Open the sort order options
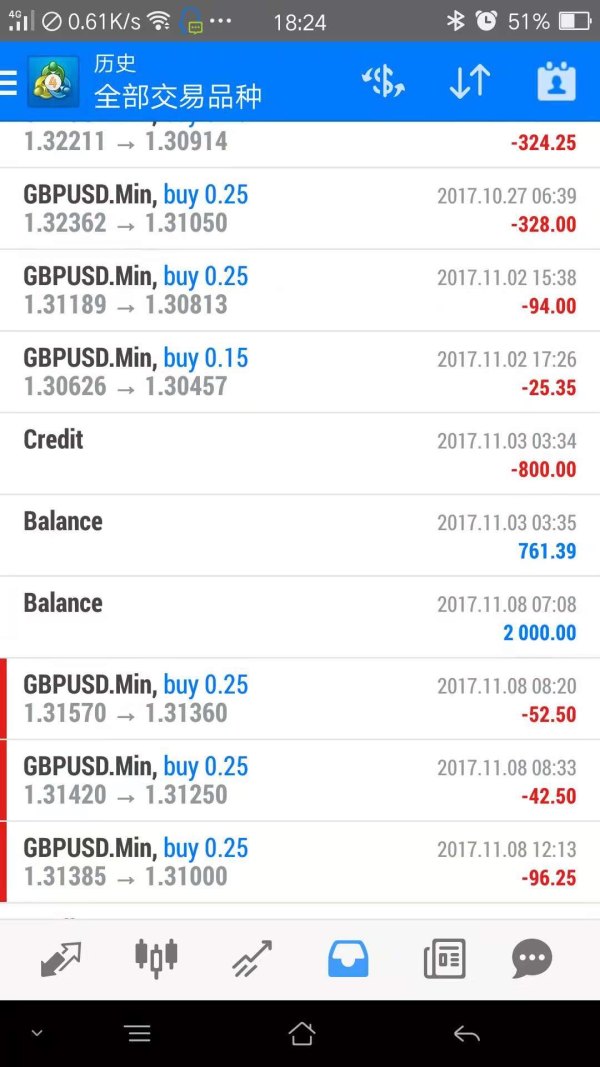 click(469, 82)
